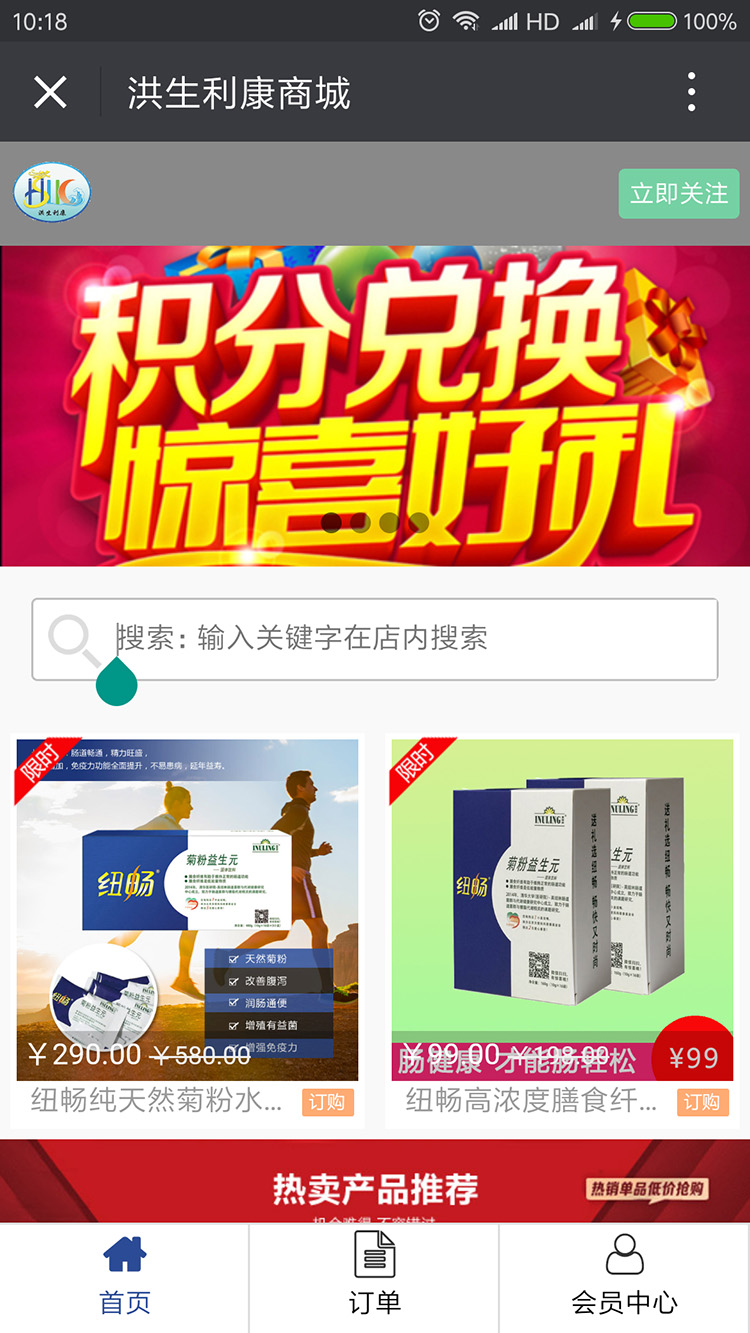Open the 积分兑换惊喜好礼 promotional banner
The height and width of the screenshot is (1333, 750).
pos(375,400)
